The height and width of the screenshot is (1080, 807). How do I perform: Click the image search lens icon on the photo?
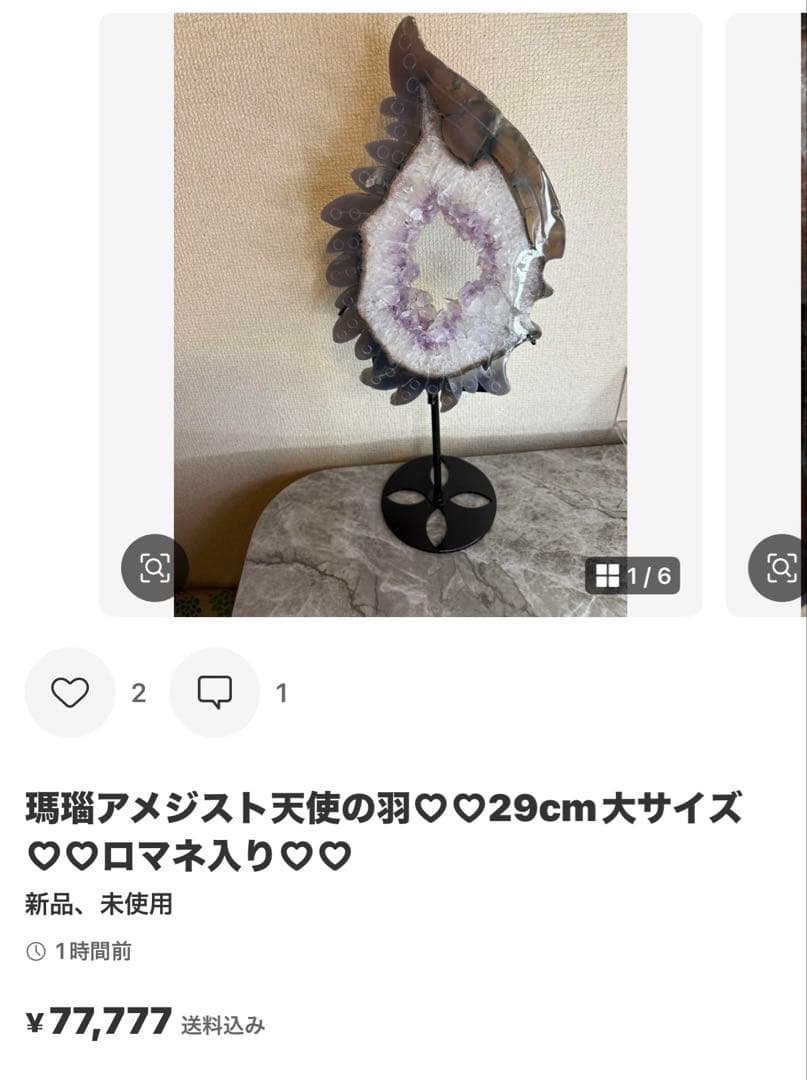(152, 568)
